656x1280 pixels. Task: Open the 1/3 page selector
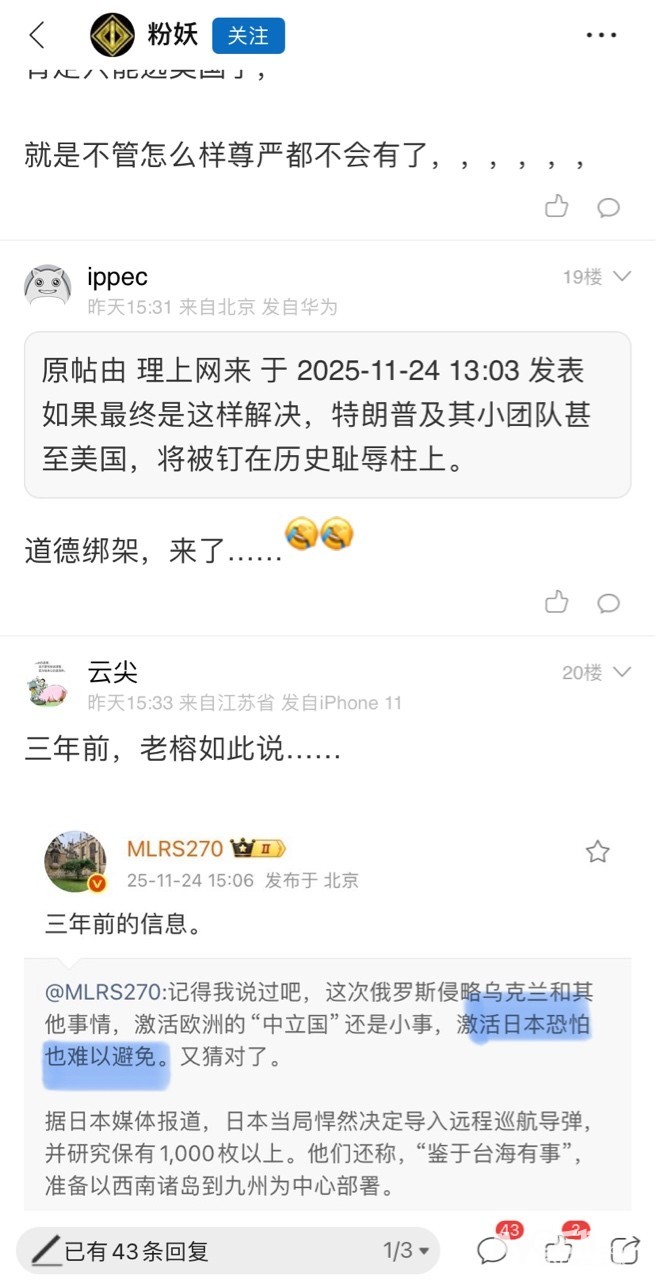click(405, 1250)
